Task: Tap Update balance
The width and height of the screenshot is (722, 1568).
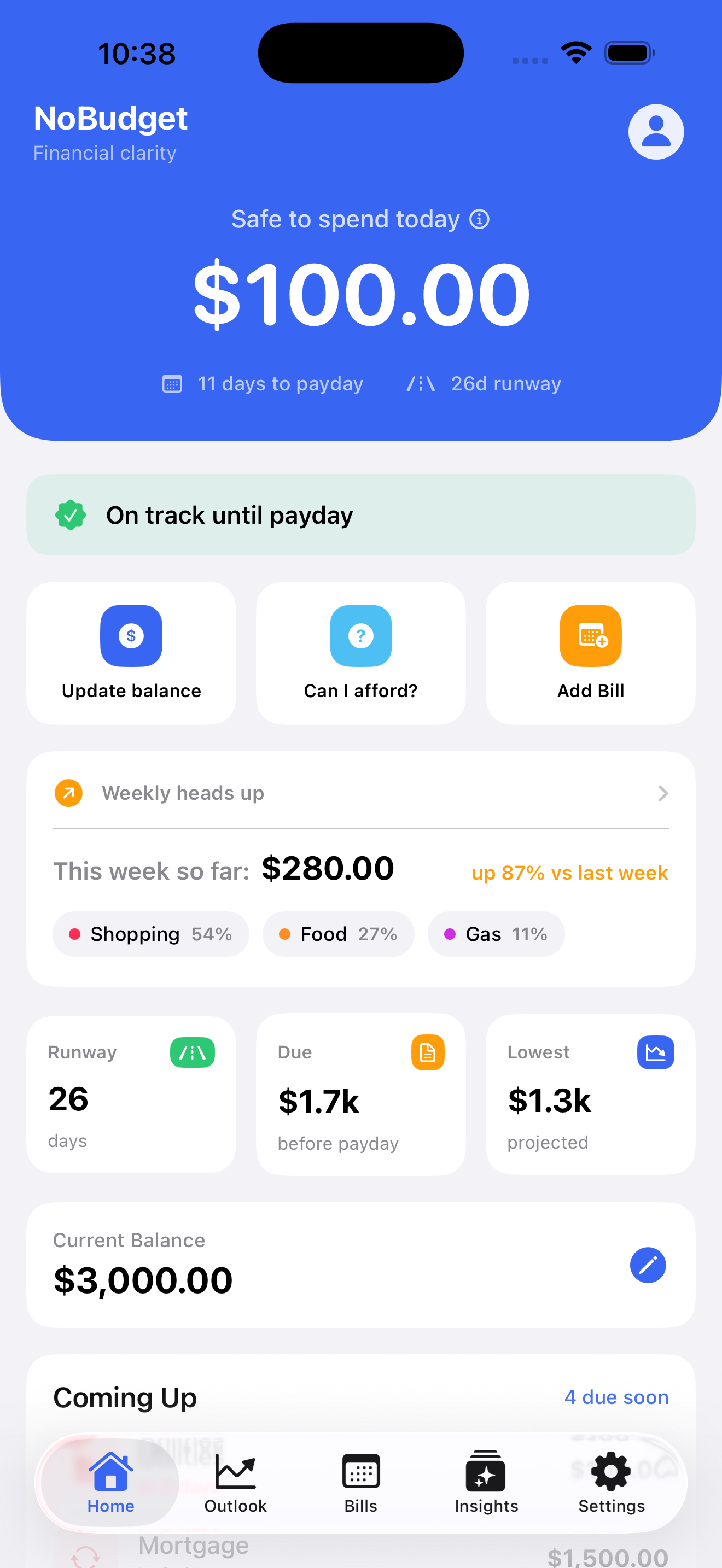Action: 131,653
